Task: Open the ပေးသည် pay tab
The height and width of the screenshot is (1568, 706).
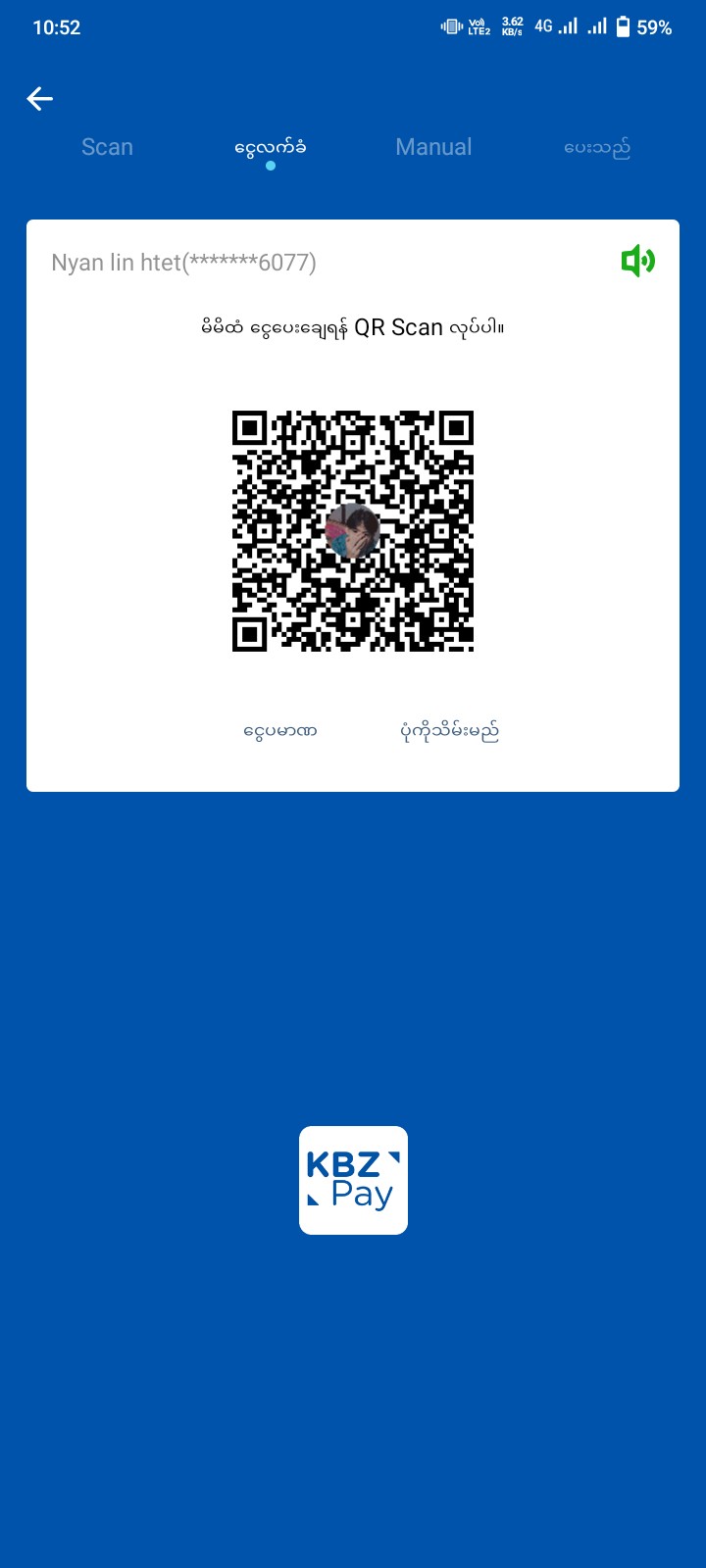Action: point(596,148)
